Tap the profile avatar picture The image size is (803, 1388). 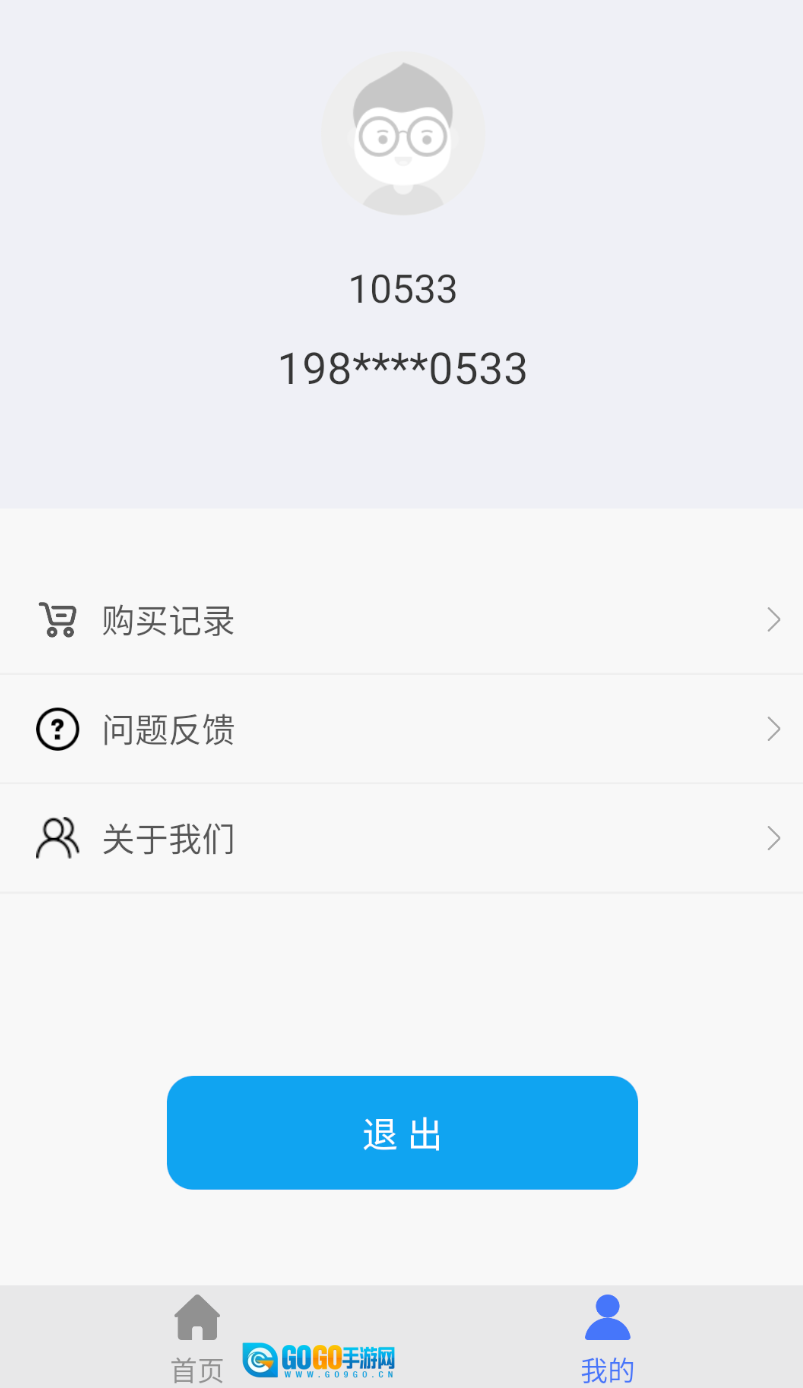403,134
